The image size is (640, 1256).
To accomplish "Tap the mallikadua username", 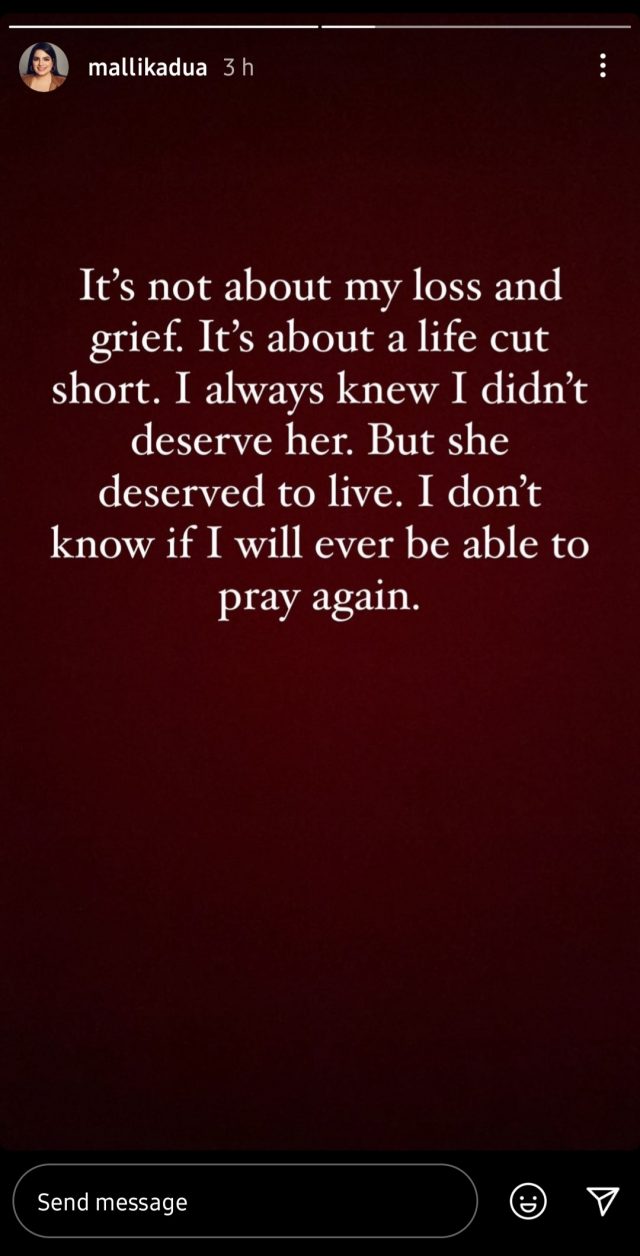I will [x=147, y=68].
